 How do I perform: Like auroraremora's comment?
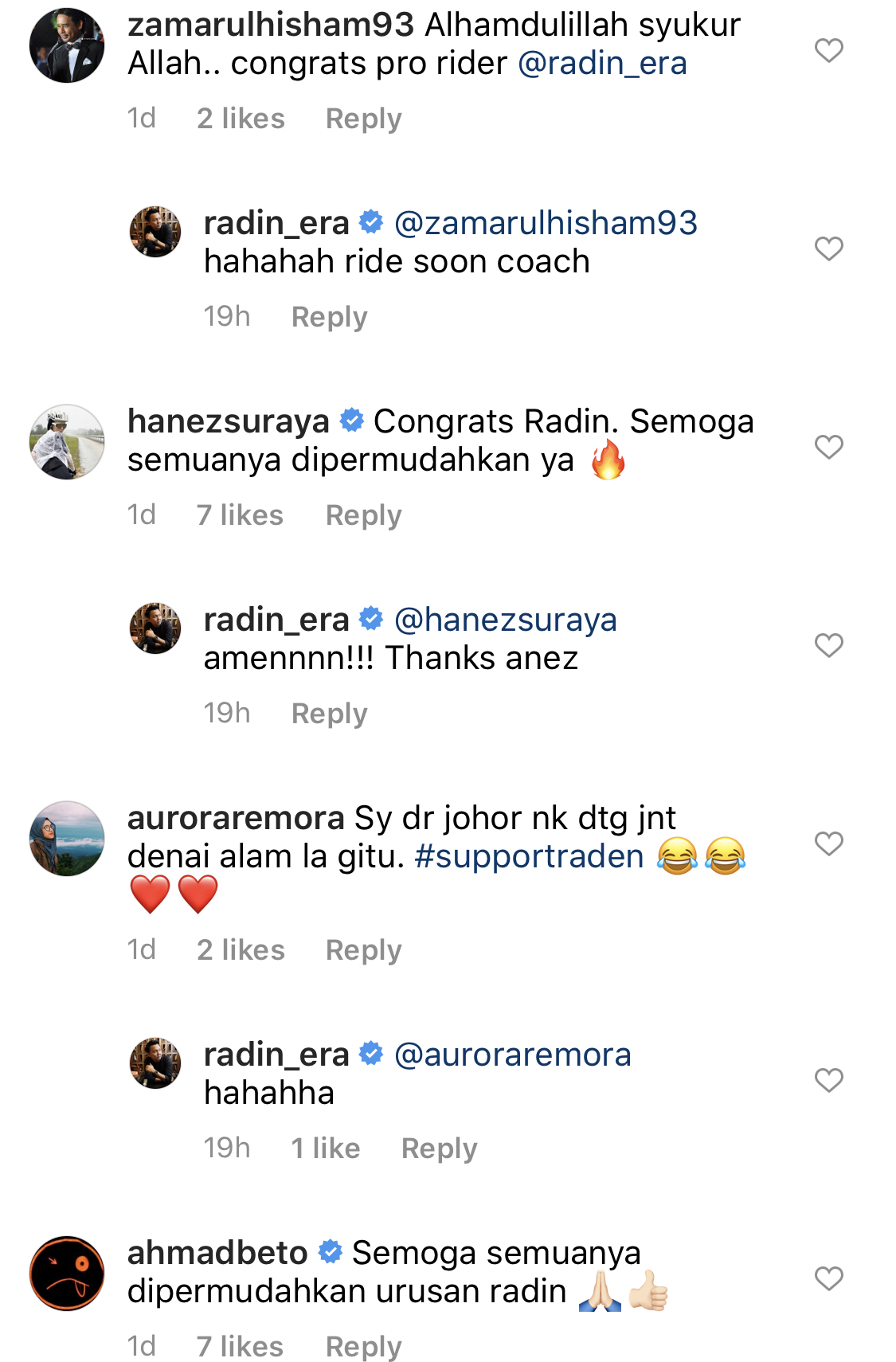point(828,843)
